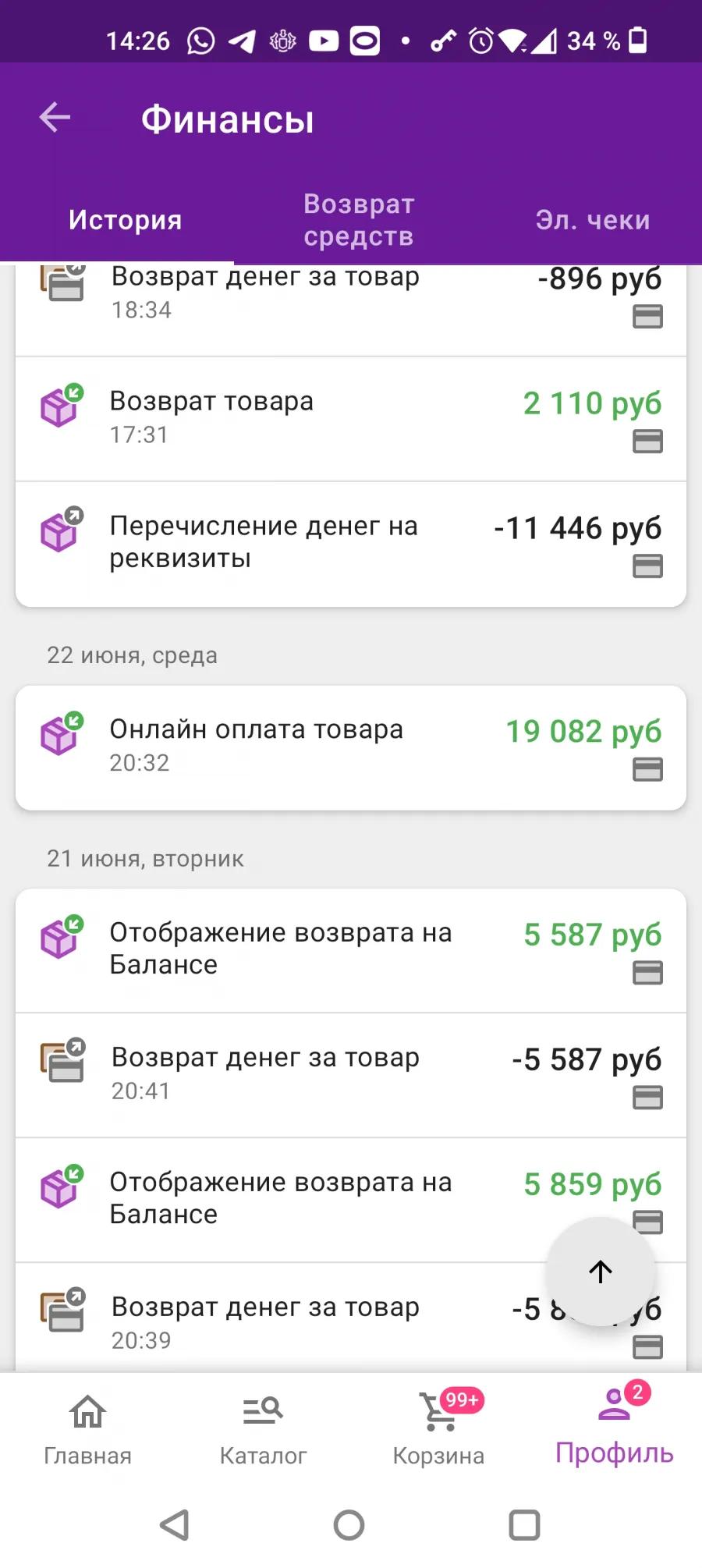
Task: Open the Возврат товара 2 110 руб entry
Action: [x=351, y=419]
